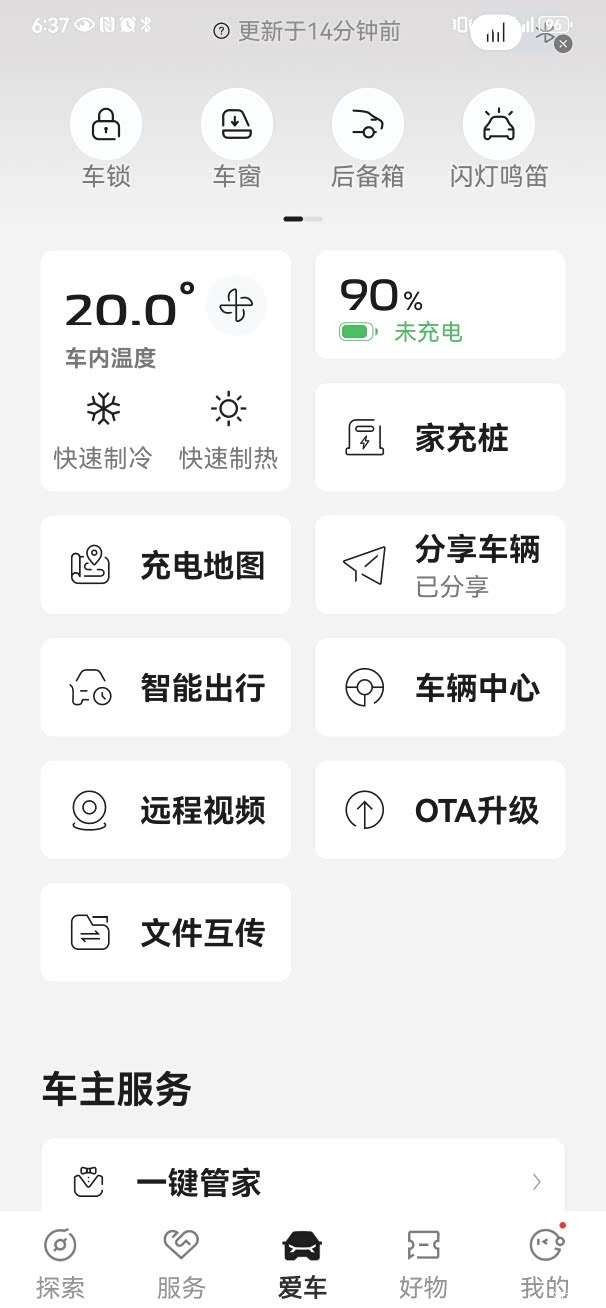
Task: Open the 后备箱 trunk control
Action: [368, 125]
